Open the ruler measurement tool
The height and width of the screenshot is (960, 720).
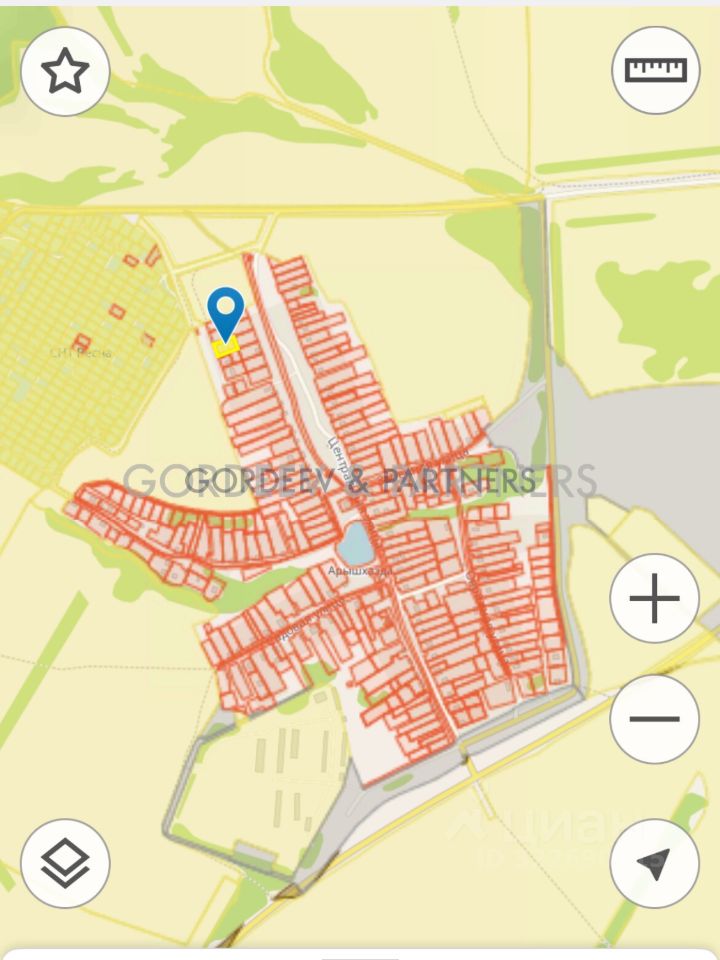pos(656,69)
